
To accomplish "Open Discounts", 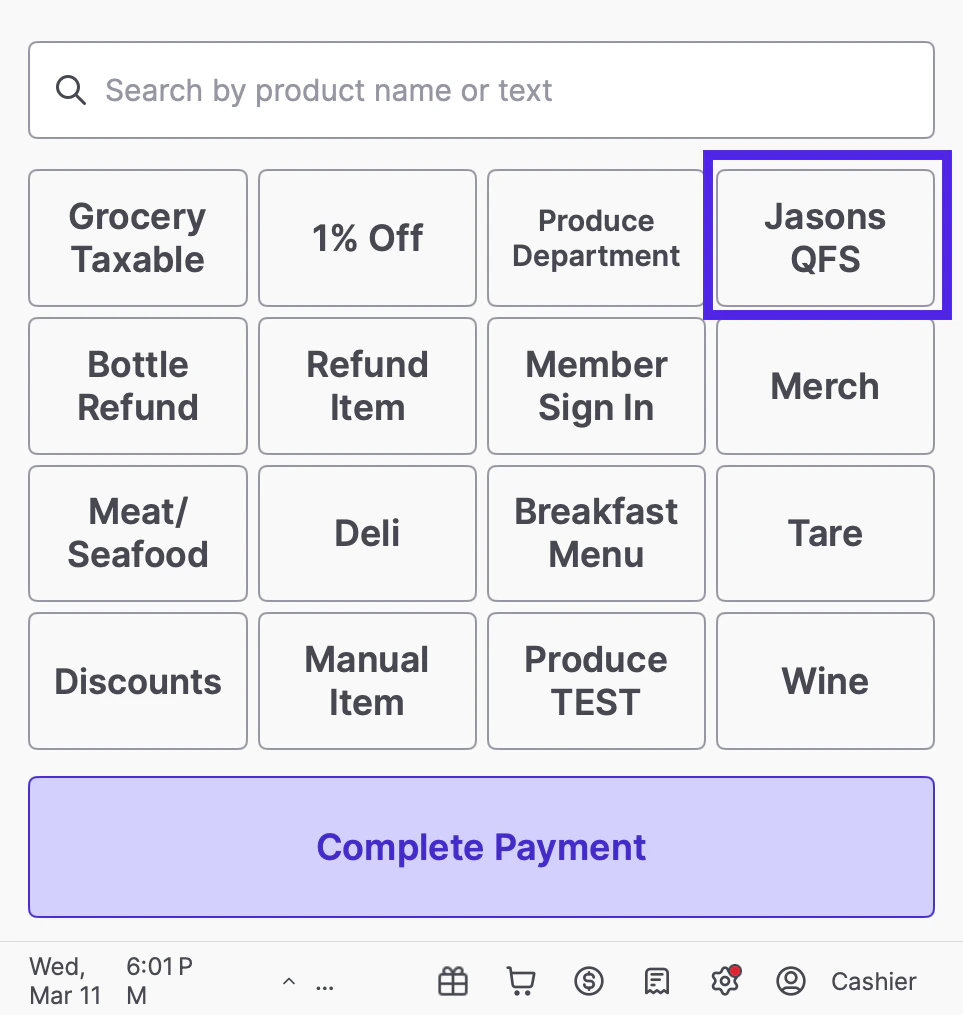I will pos(138,681).
